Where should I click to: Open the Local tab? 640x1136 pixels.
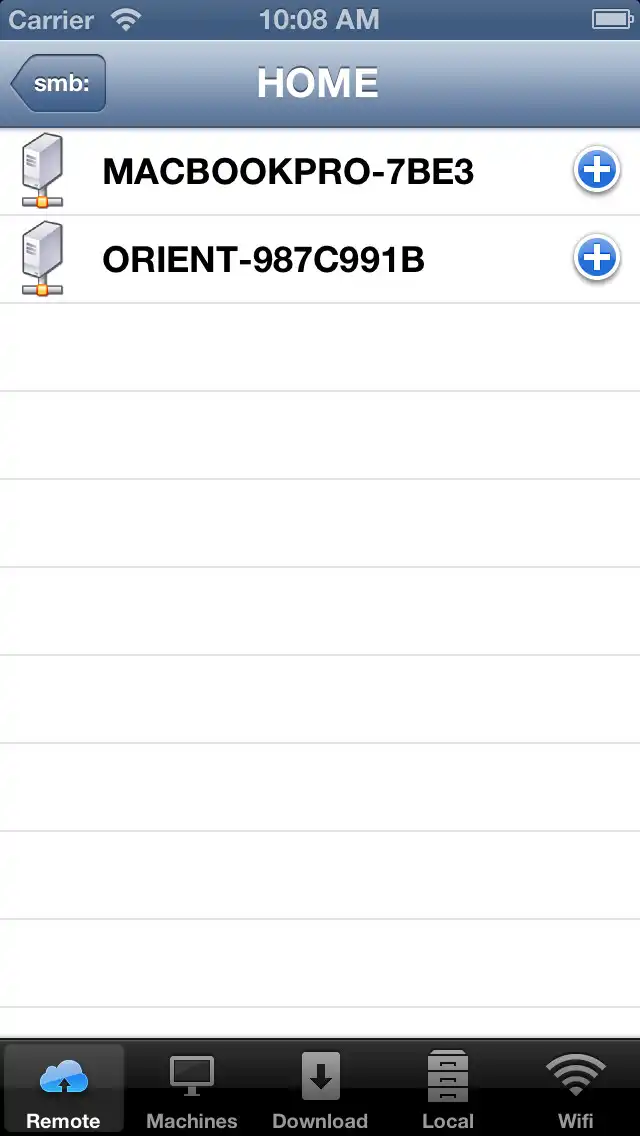pyautogui.click(x=448, y=1090)
